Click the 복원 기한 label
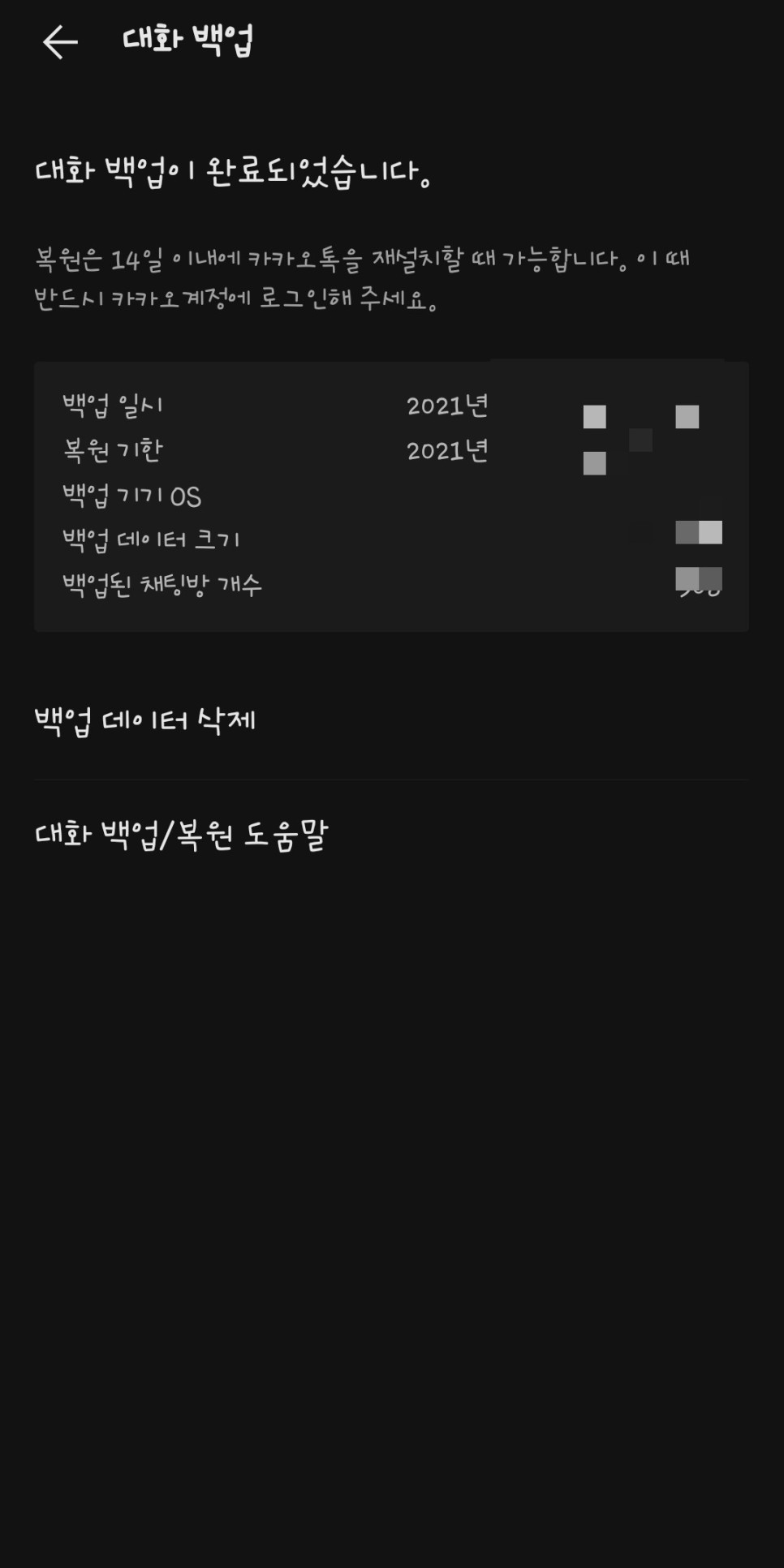This screenshot has height=1568, width=784. click(112, 451)
